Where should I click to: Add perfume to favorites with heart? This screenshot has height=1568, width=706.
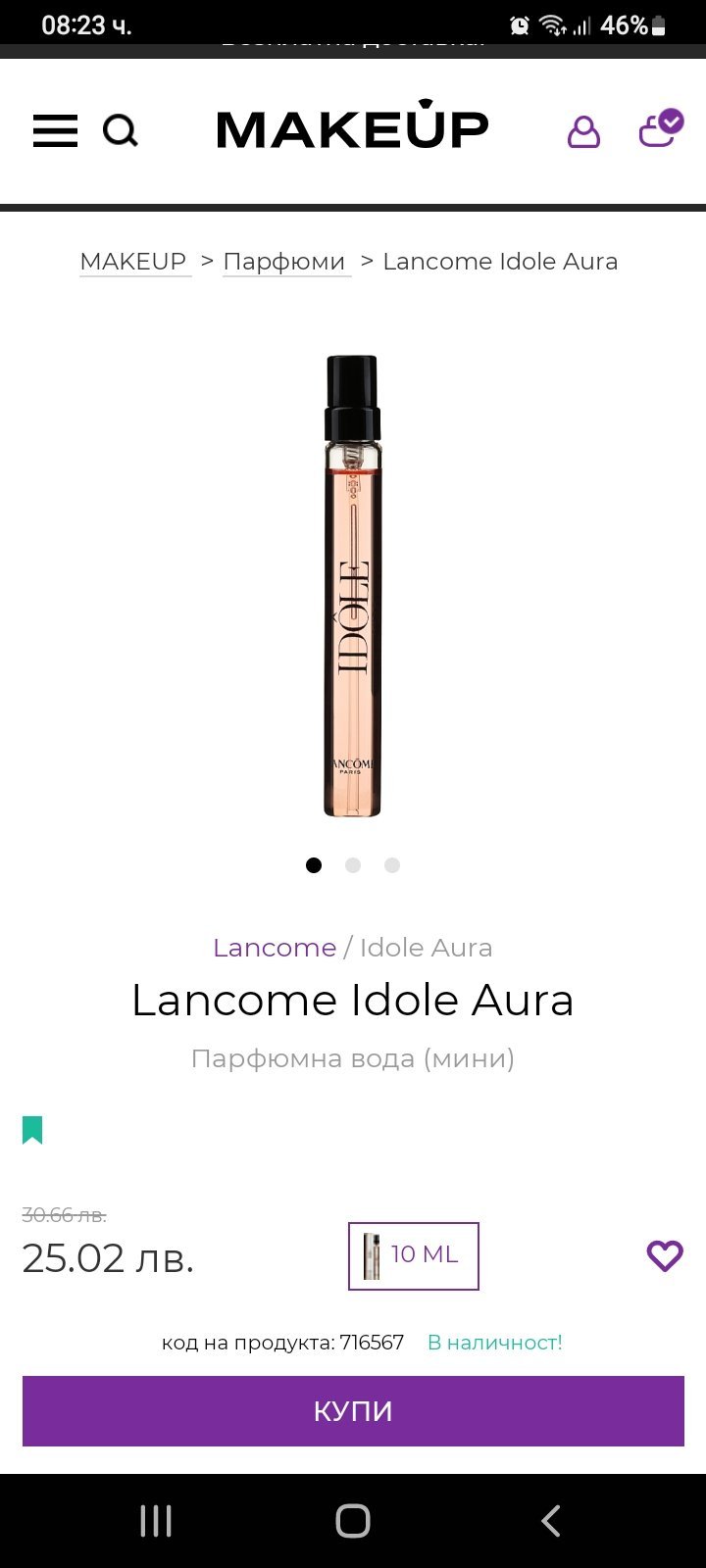(x=664, y=1255)
